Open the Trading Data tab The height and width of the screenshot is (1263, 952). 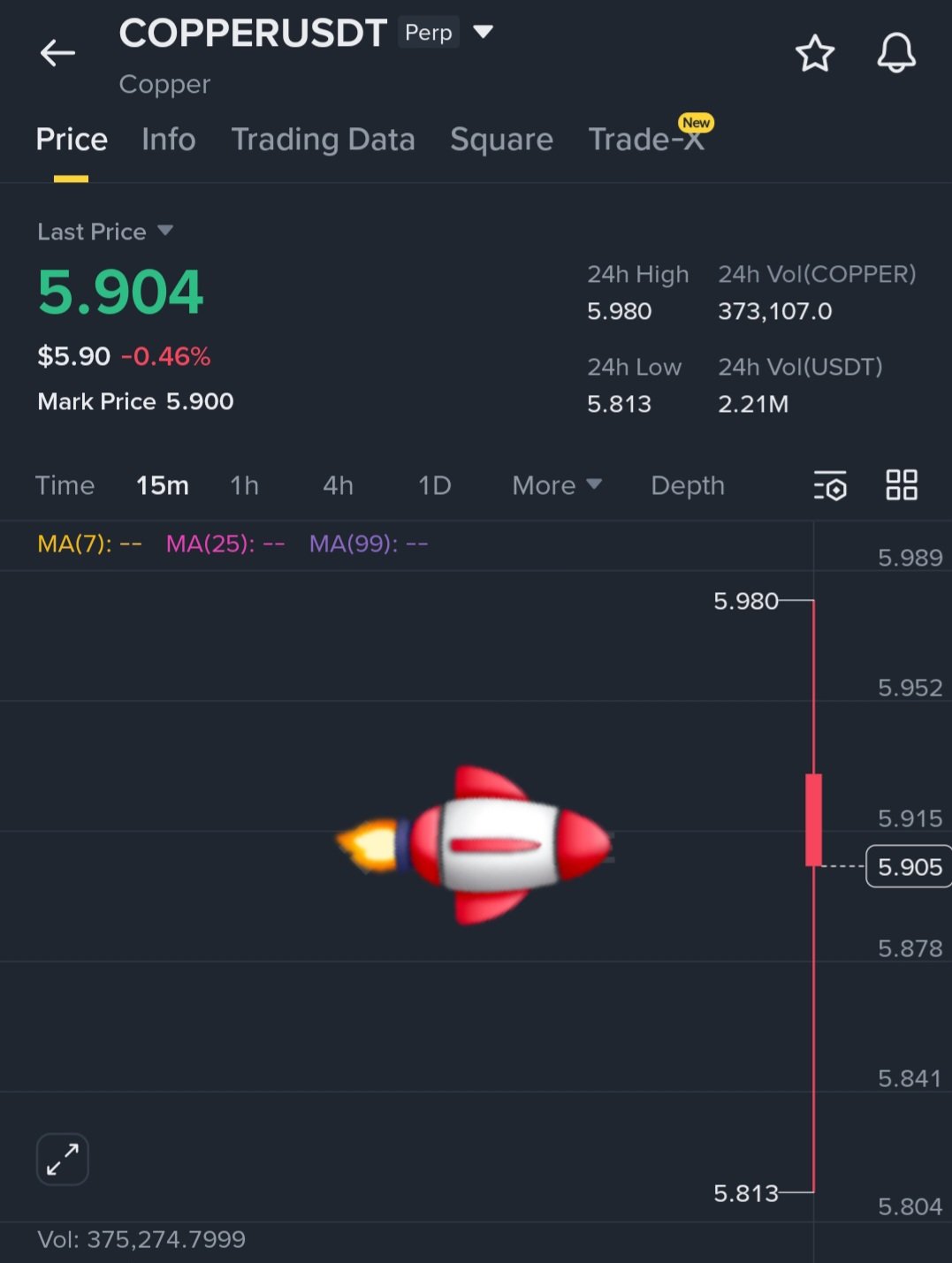[323, 140]
